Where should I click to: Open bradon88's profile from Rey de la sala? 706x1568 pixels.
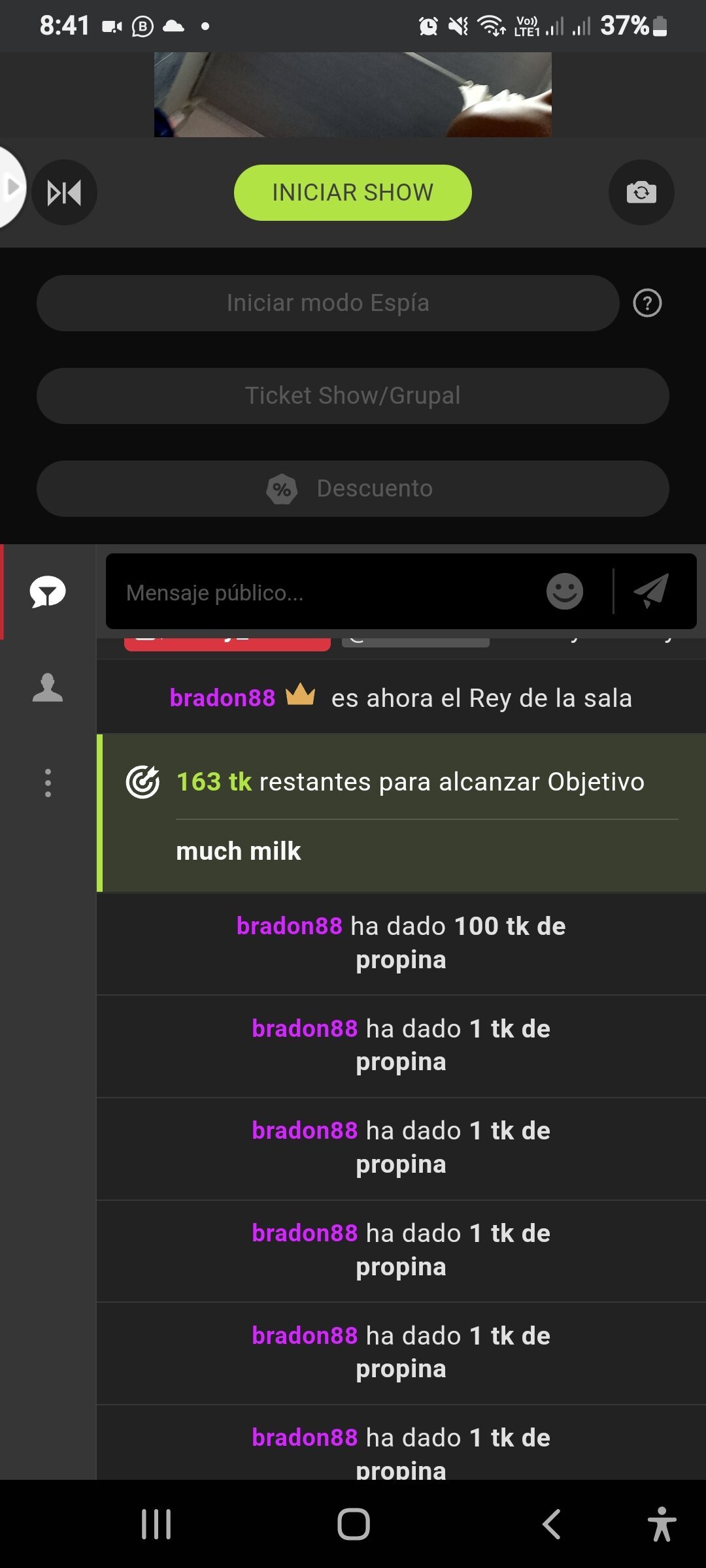222,698
